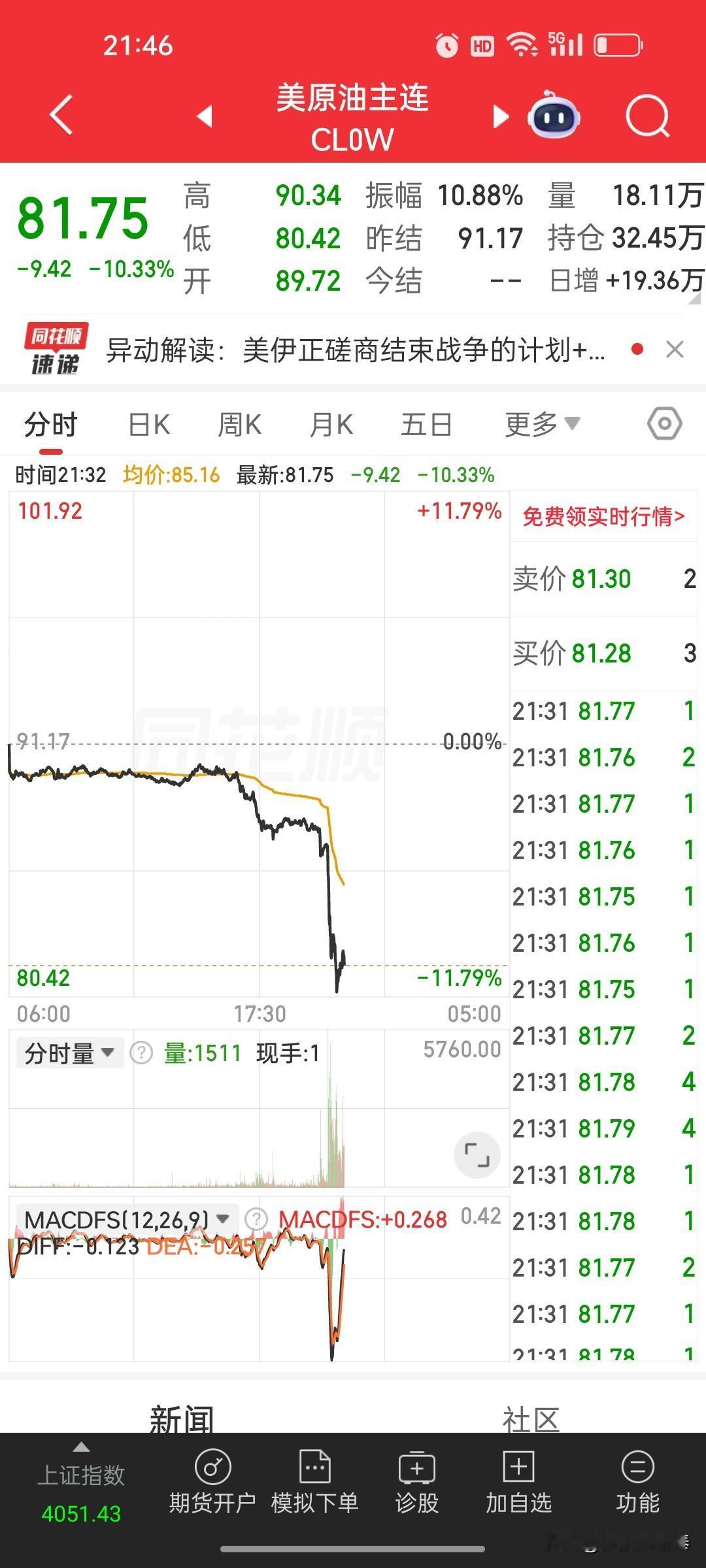Viewport: 706px width, 1568px height.
Task: Open the chart settings gear icon
Action: click(x=664, y=423)
